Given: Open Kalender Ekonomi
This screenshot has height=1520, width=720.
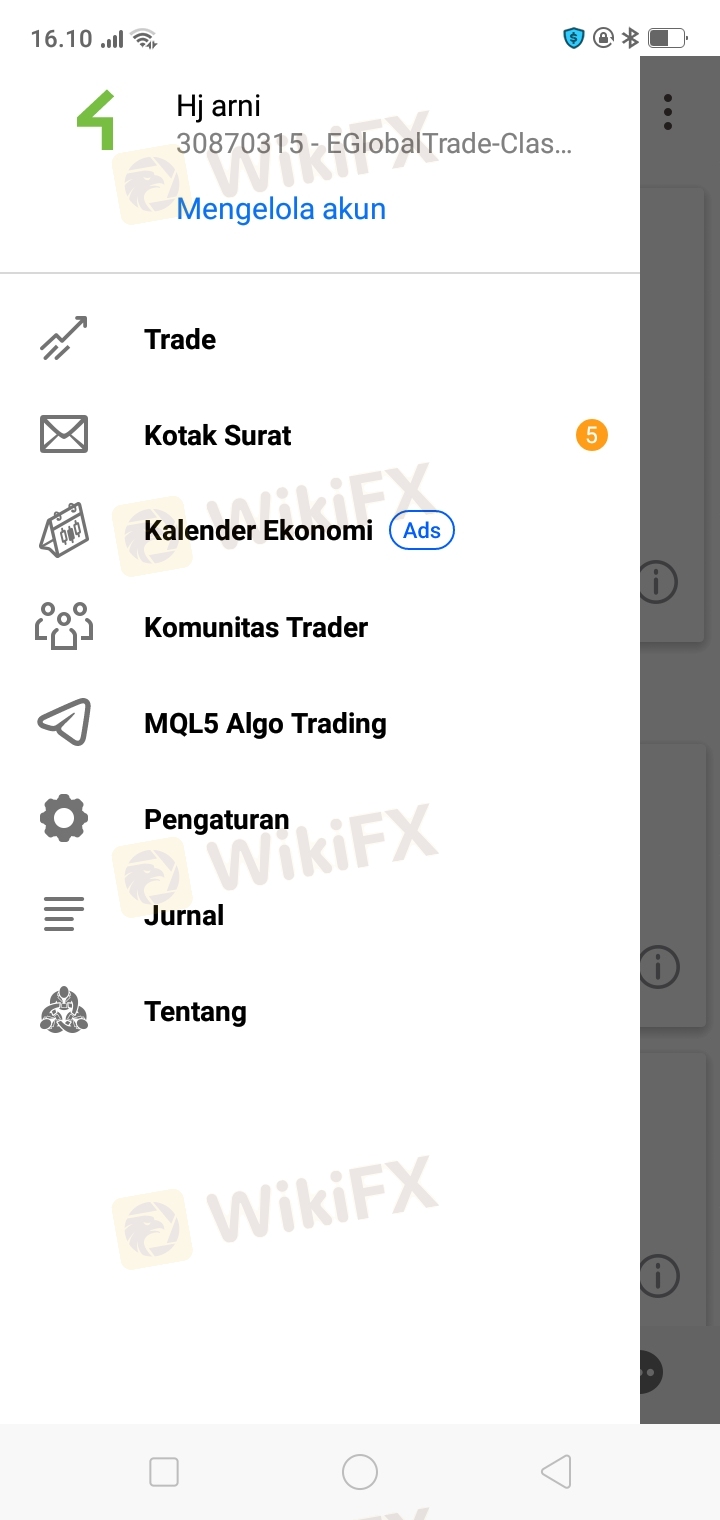Looking at the screenshot, I should [x=320, y=531].
